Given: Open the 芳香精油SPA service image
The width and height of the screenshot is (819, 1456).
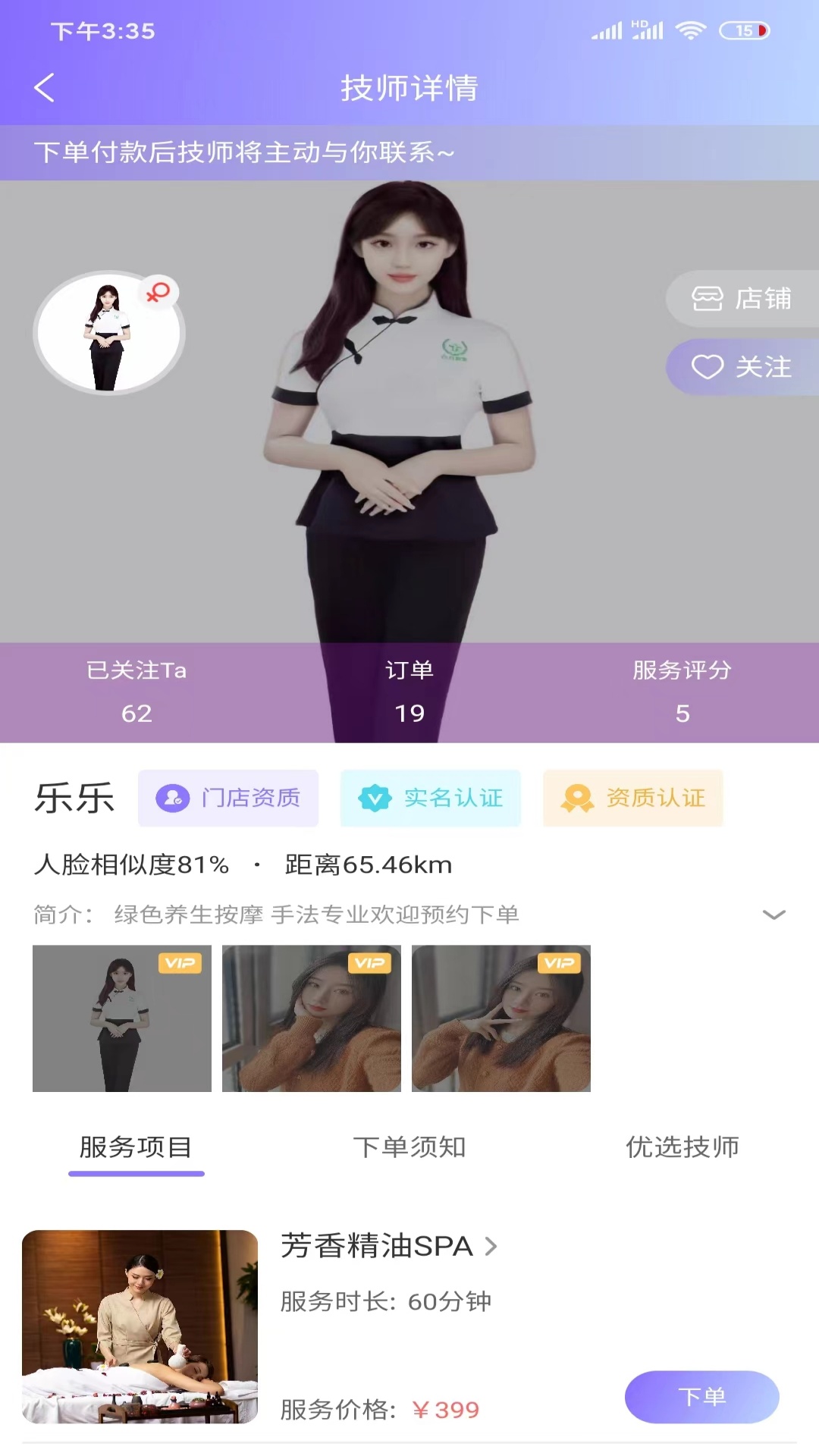Looking at the screenshot, I should [x=140, y=1326].
